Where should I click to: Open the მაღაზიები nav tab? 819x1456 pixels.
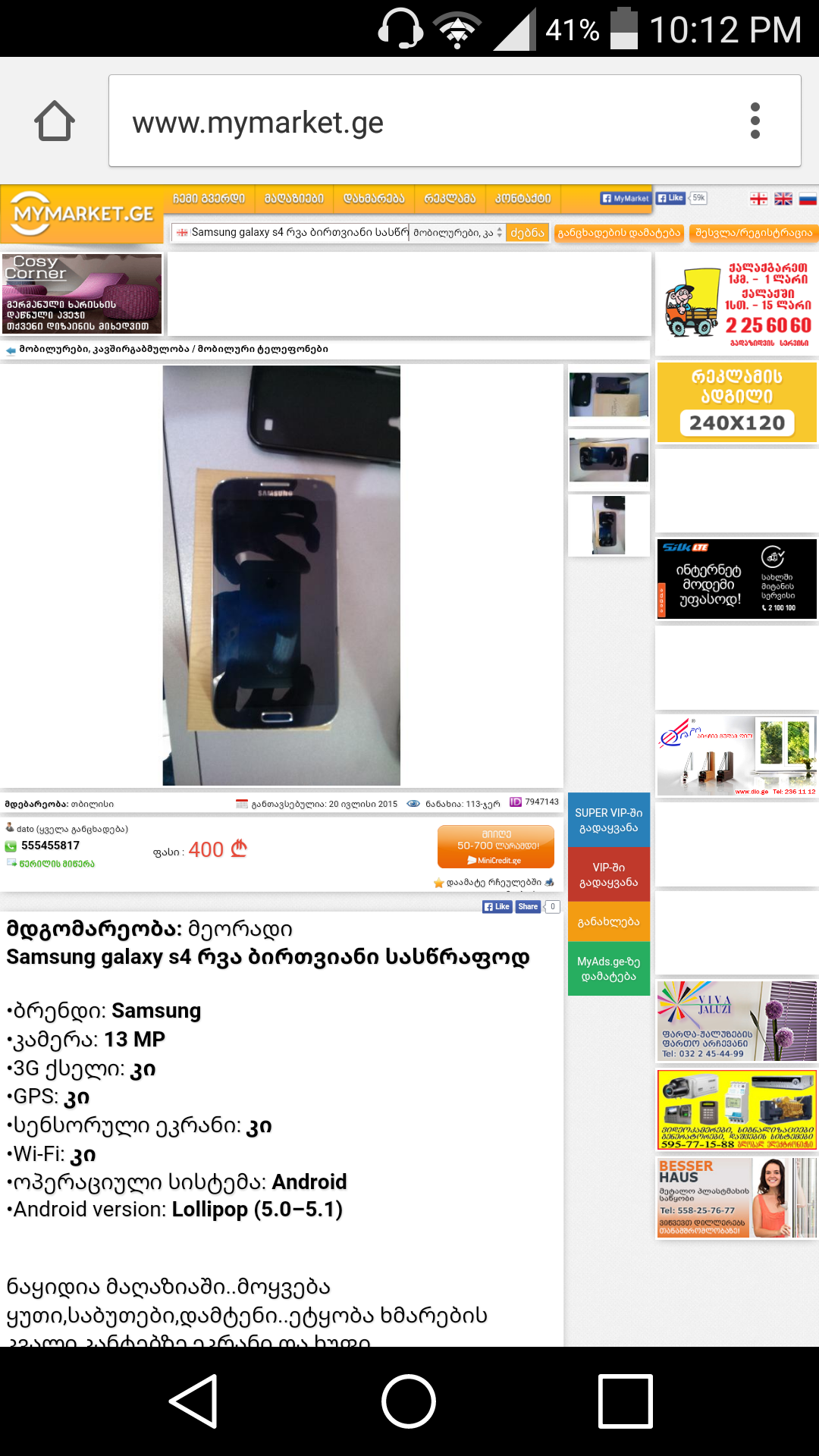coord(294,199)
